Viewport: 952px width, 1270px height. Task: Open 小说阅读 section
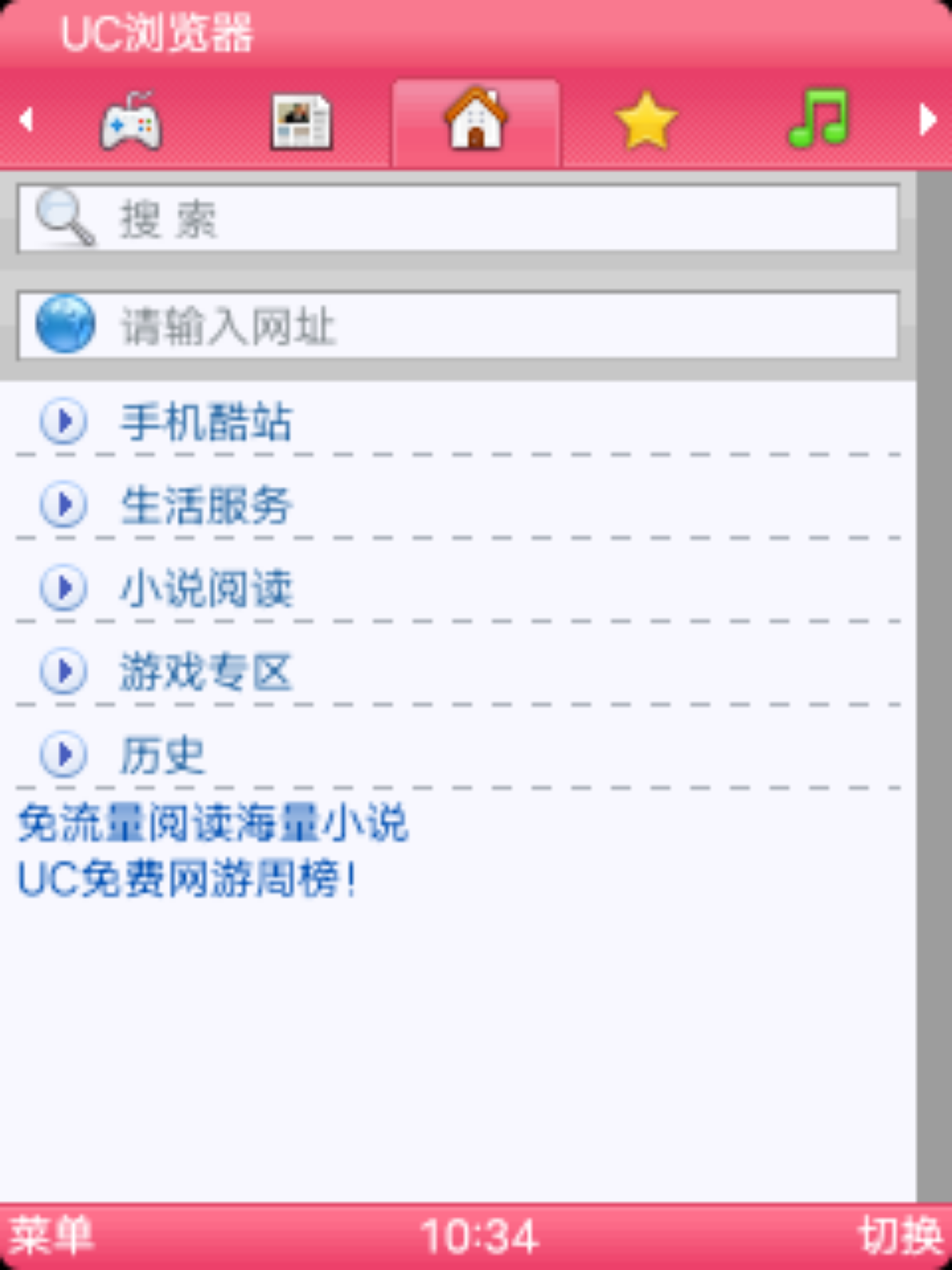(205, 588)
